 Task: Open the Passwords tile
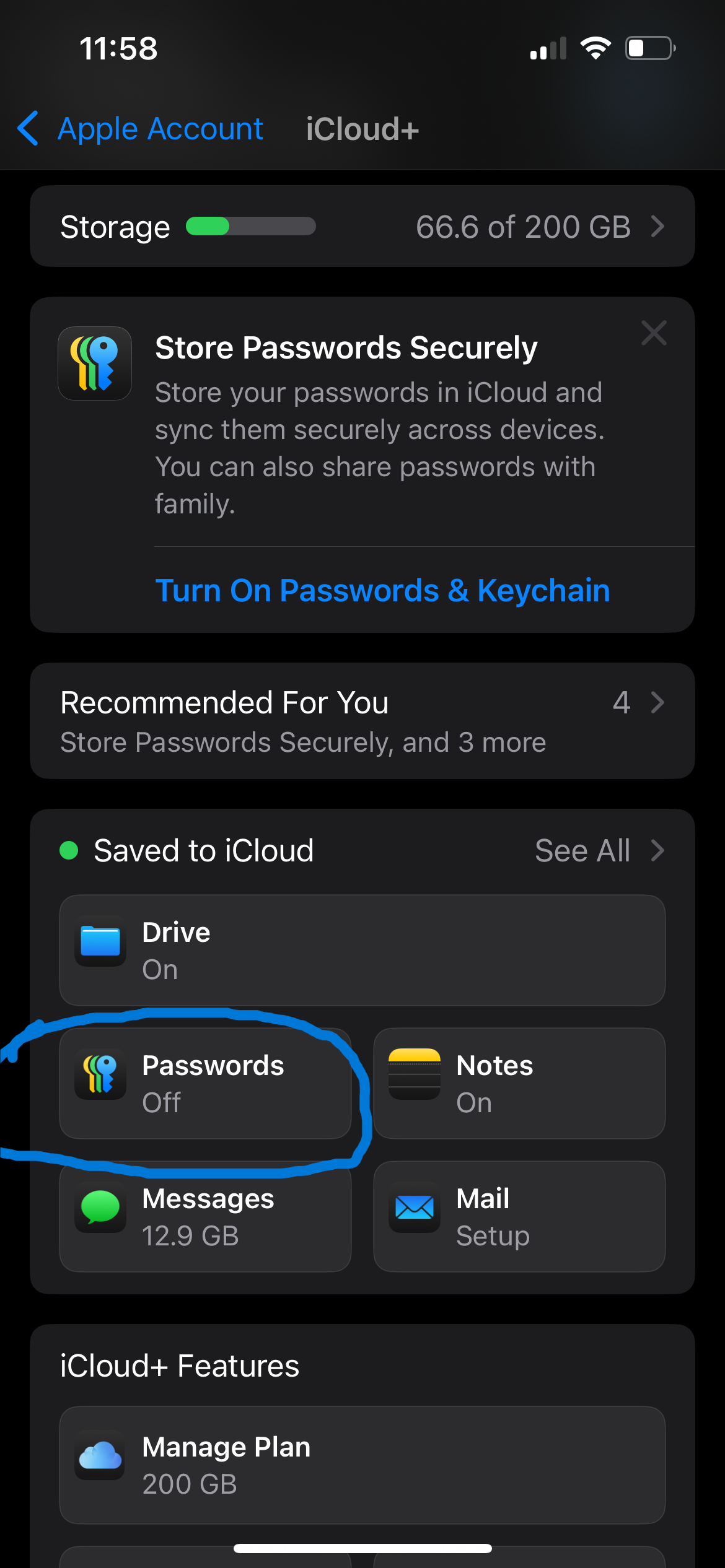coord(206,1083)
